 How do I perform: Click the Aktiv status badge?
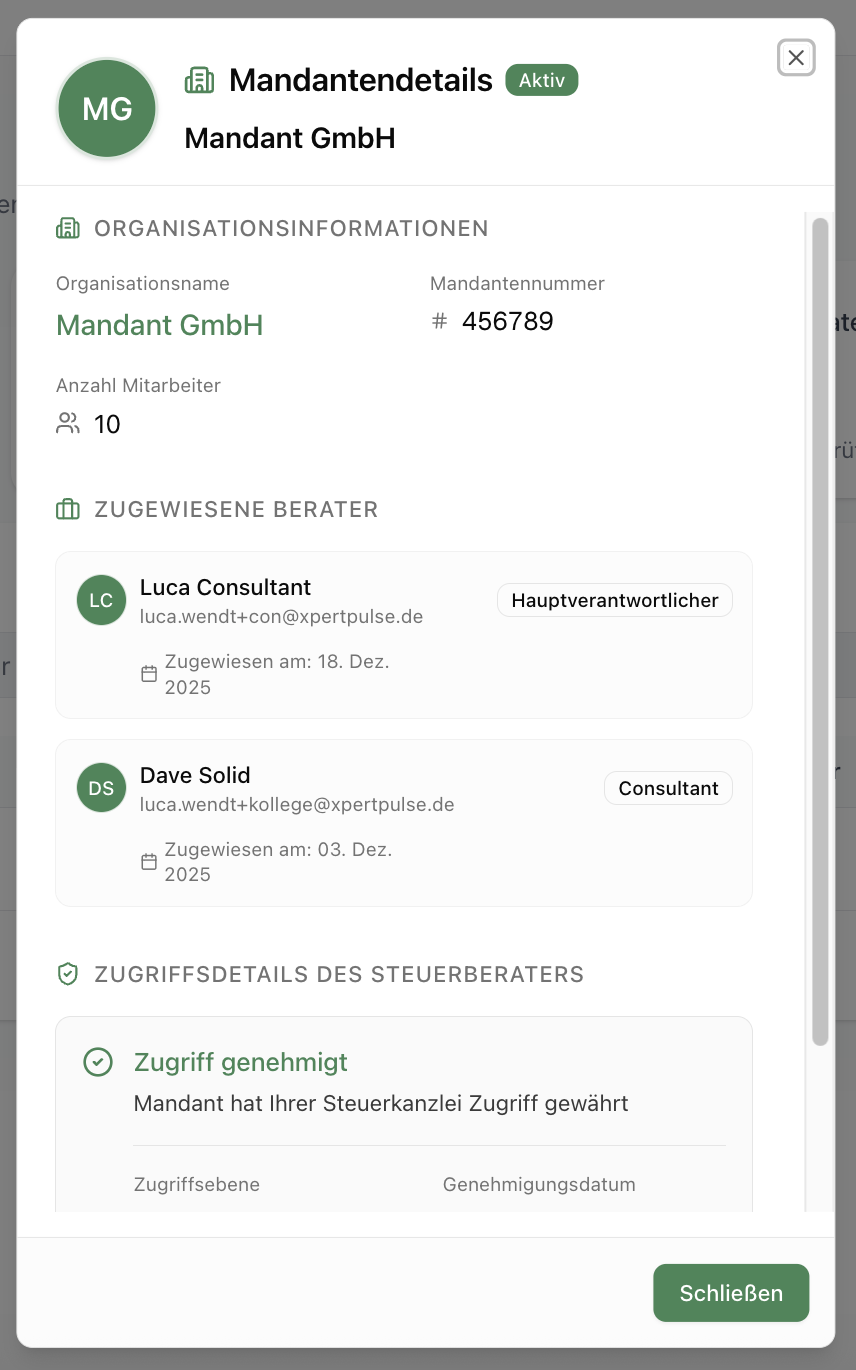pos(541,80)
